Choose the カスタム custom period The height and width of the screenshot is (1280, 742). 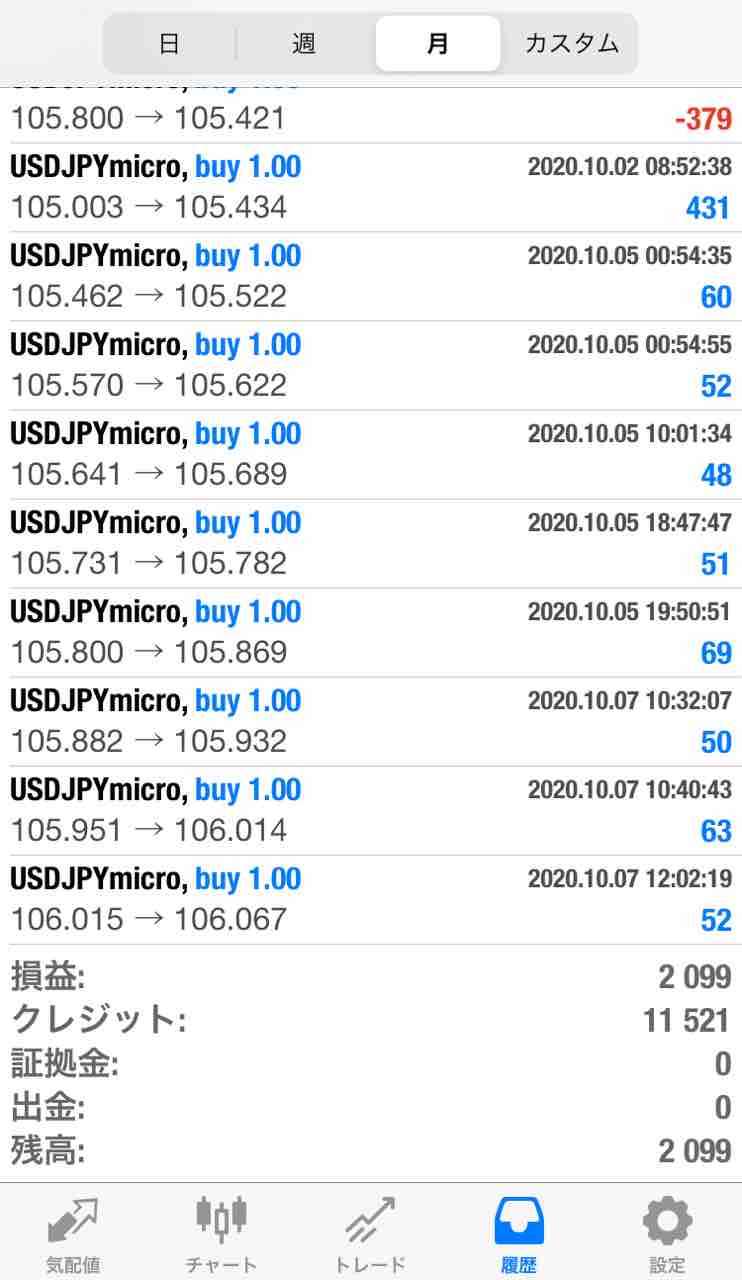pyautogui.click(x=571, y=44)
